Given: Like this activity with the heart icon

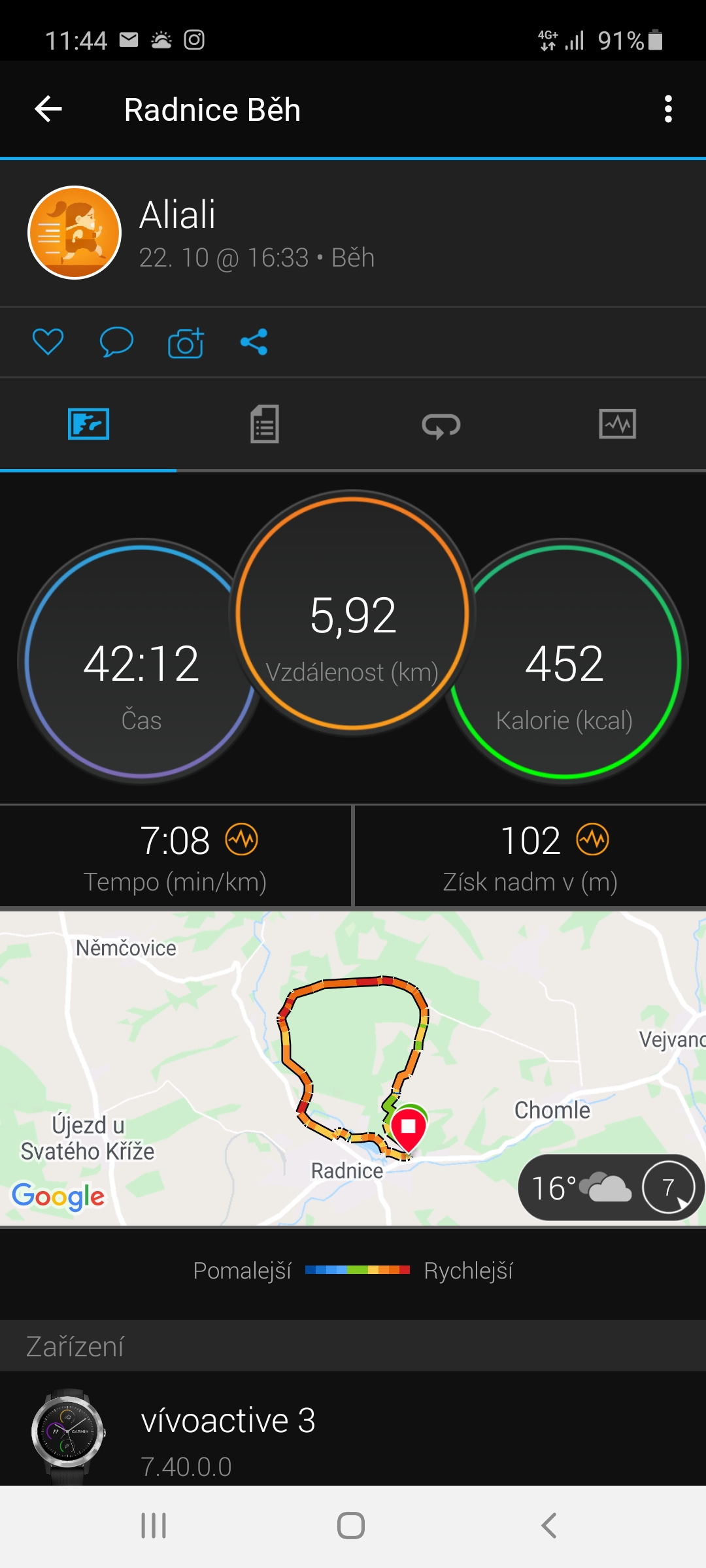Looking at the screenshot, I should [x=48, y=342].
